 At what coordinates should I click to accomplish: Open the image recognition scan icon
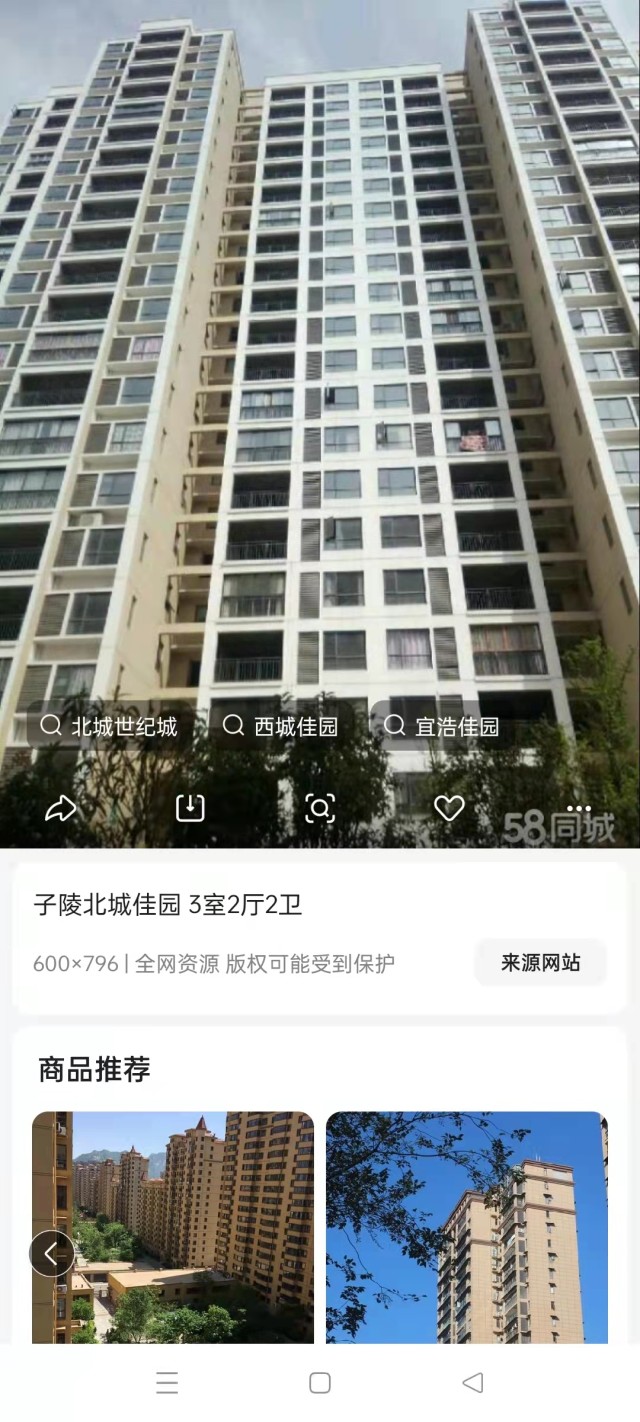(x=320, y=808)
